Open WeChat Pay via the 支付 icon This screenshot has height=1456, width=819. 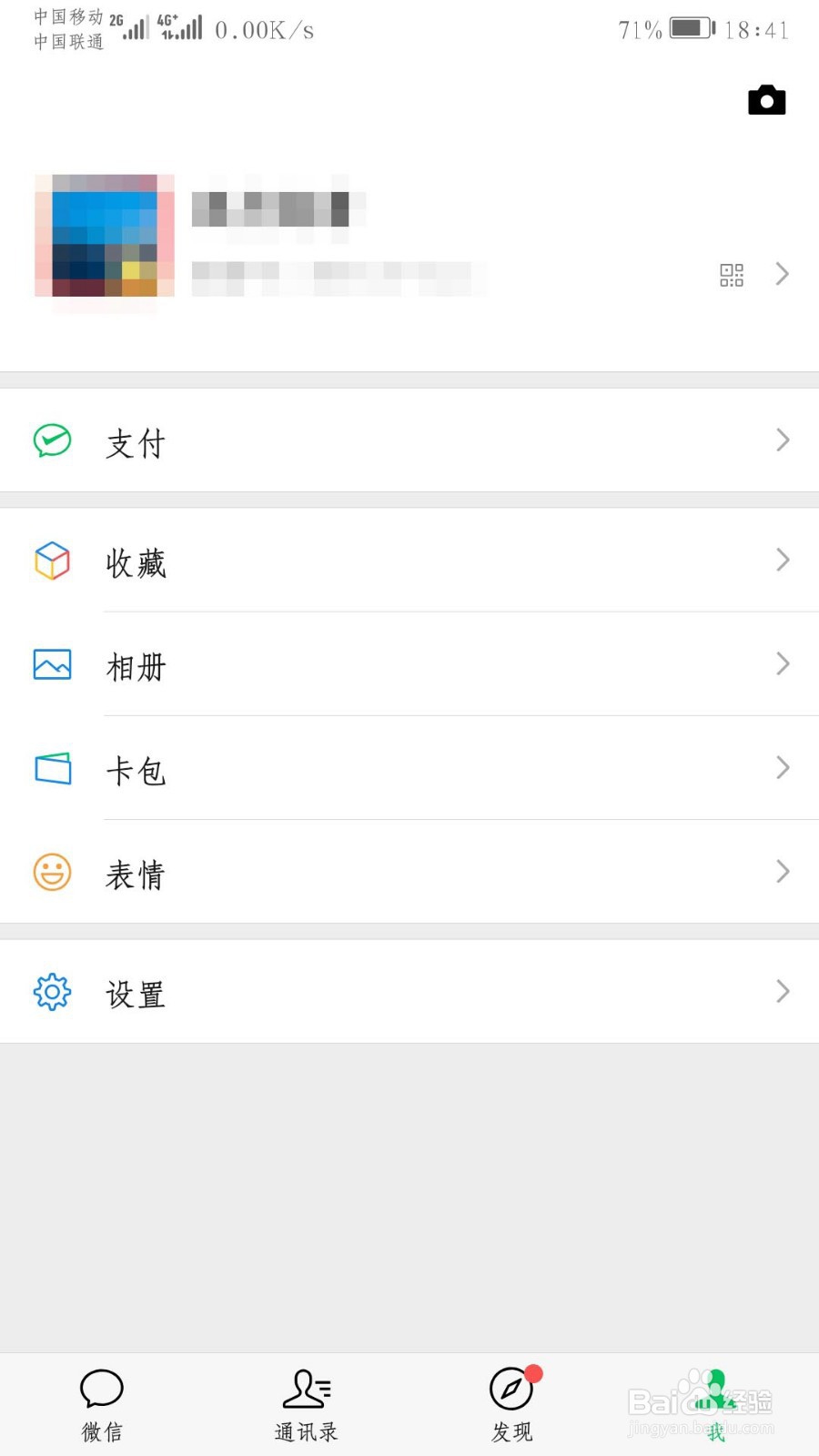[52, 441]
